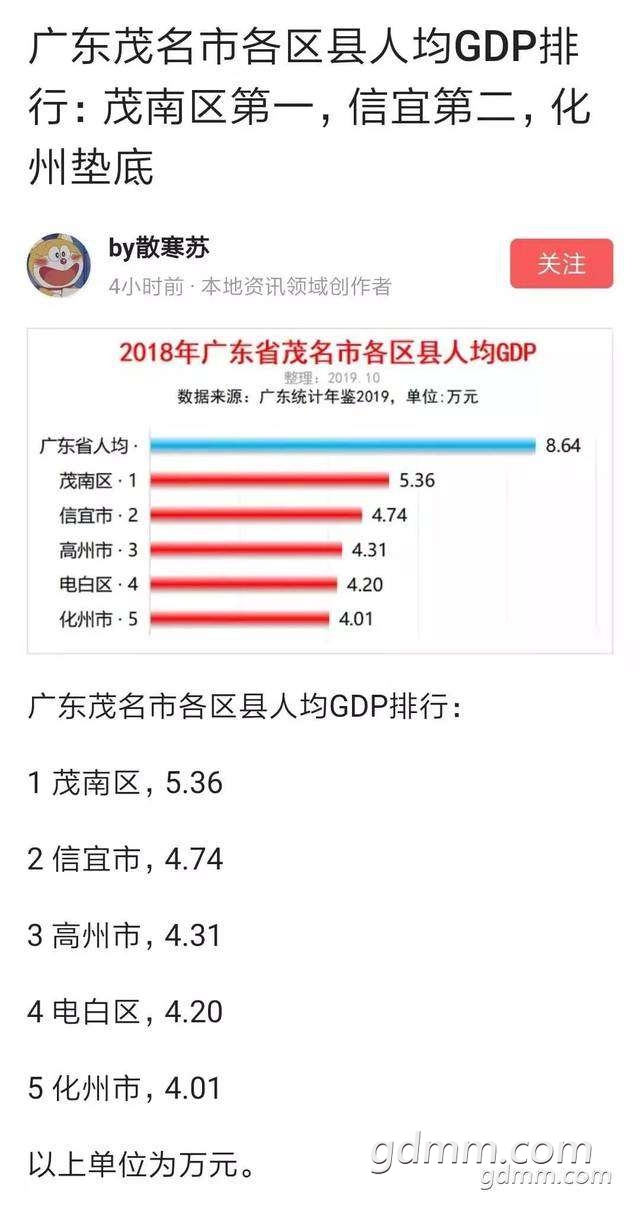
Task: Open author 散寒苏's avatar profile
Action: [x=59, y=265]
